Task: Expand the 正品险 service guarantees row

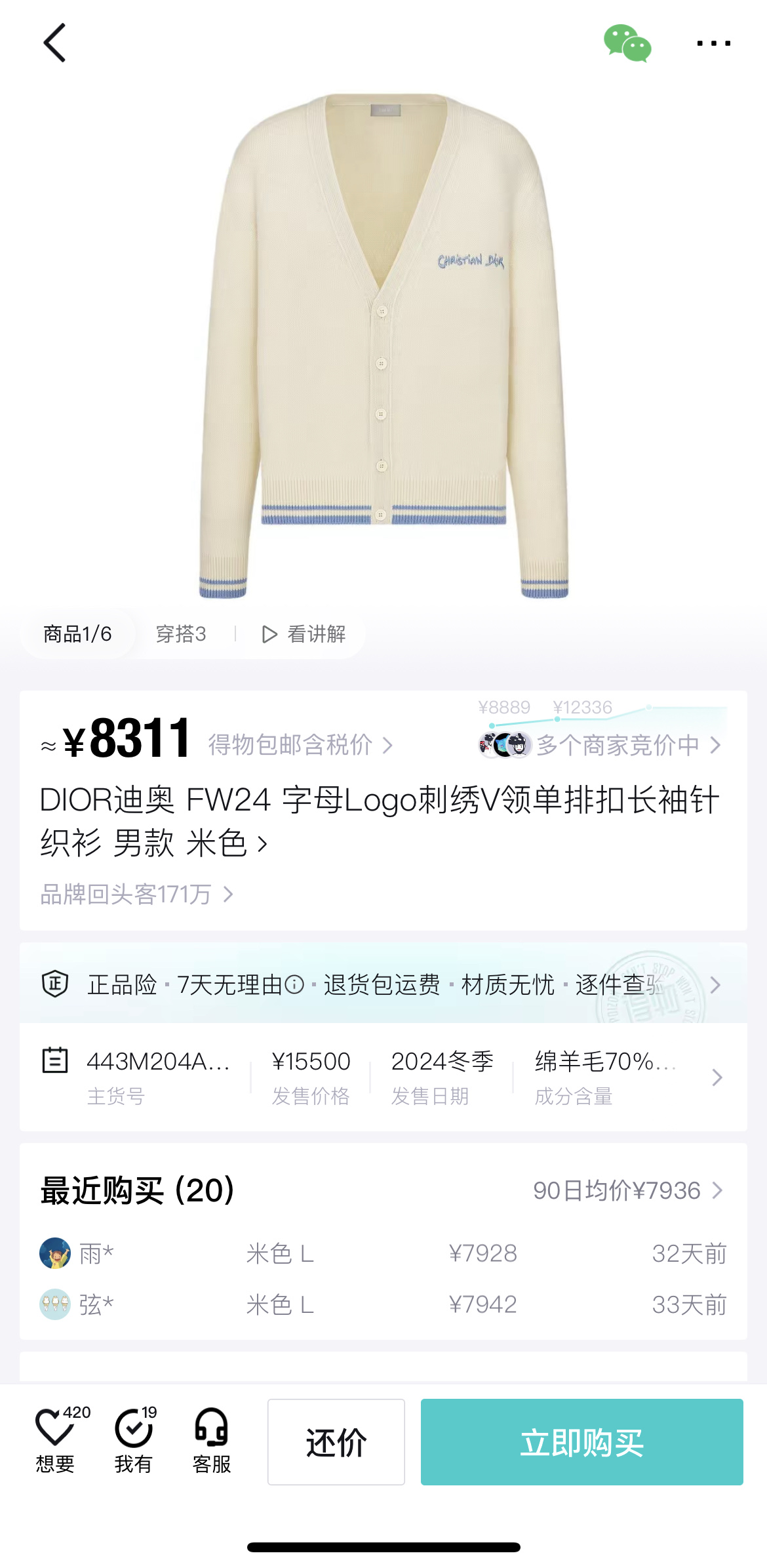Action: click(383, 984)
